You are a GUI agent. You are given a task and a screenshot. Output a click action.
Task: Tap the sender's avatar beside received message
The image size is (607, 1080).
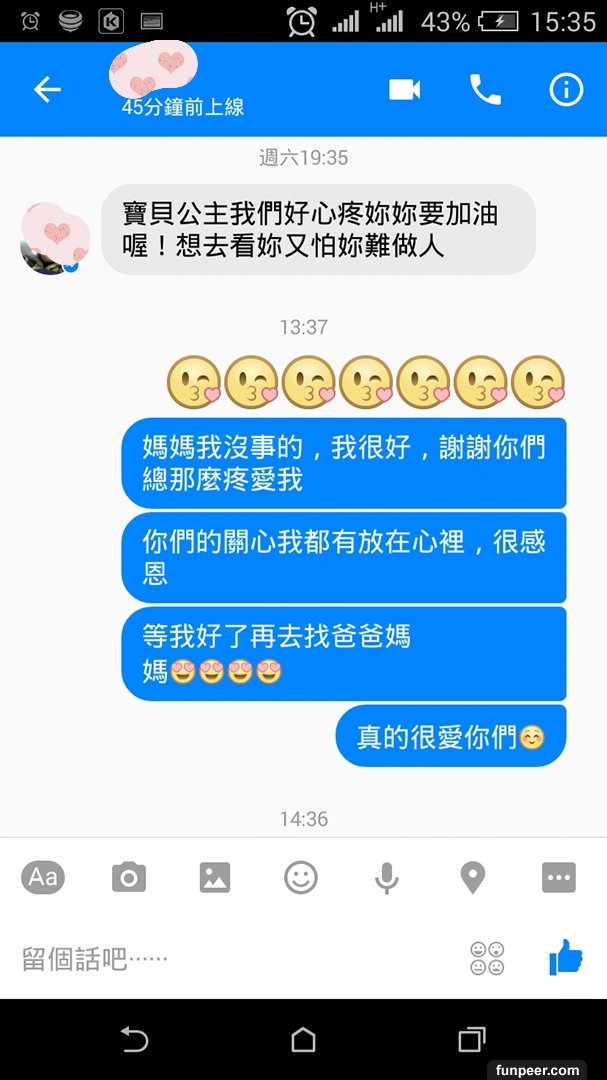coord(47,238)
